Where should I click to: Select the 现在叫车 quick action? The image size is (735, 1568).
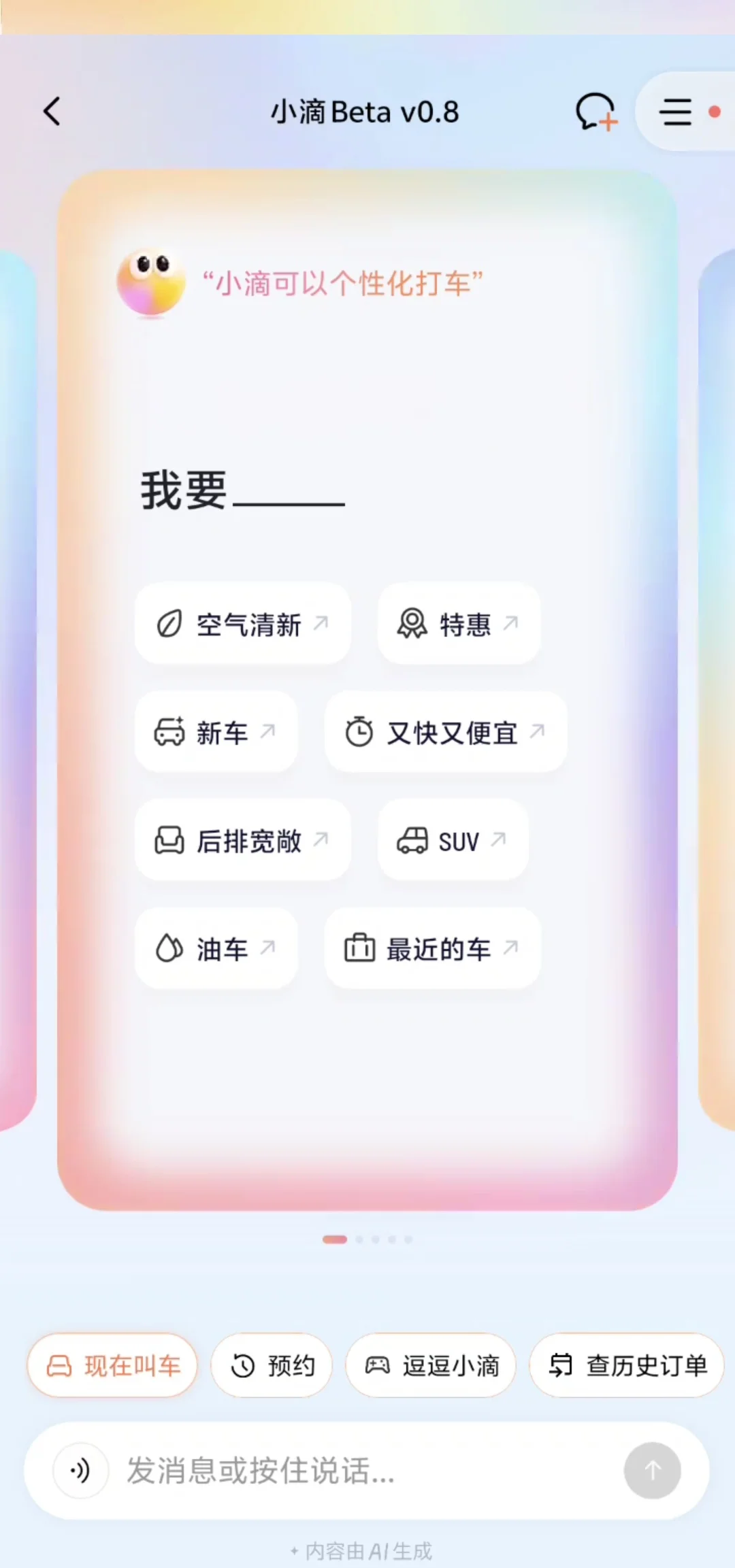tap(111, 1365)
